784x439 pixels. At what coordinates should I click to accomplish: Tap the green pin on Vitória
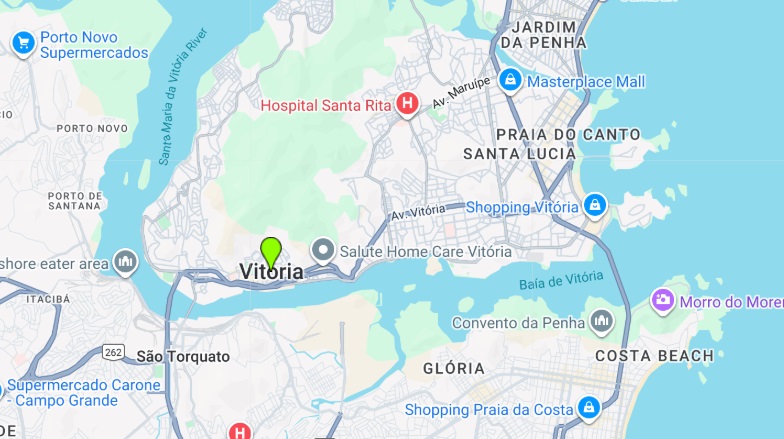pyautogui.click(x=270, y=250)
